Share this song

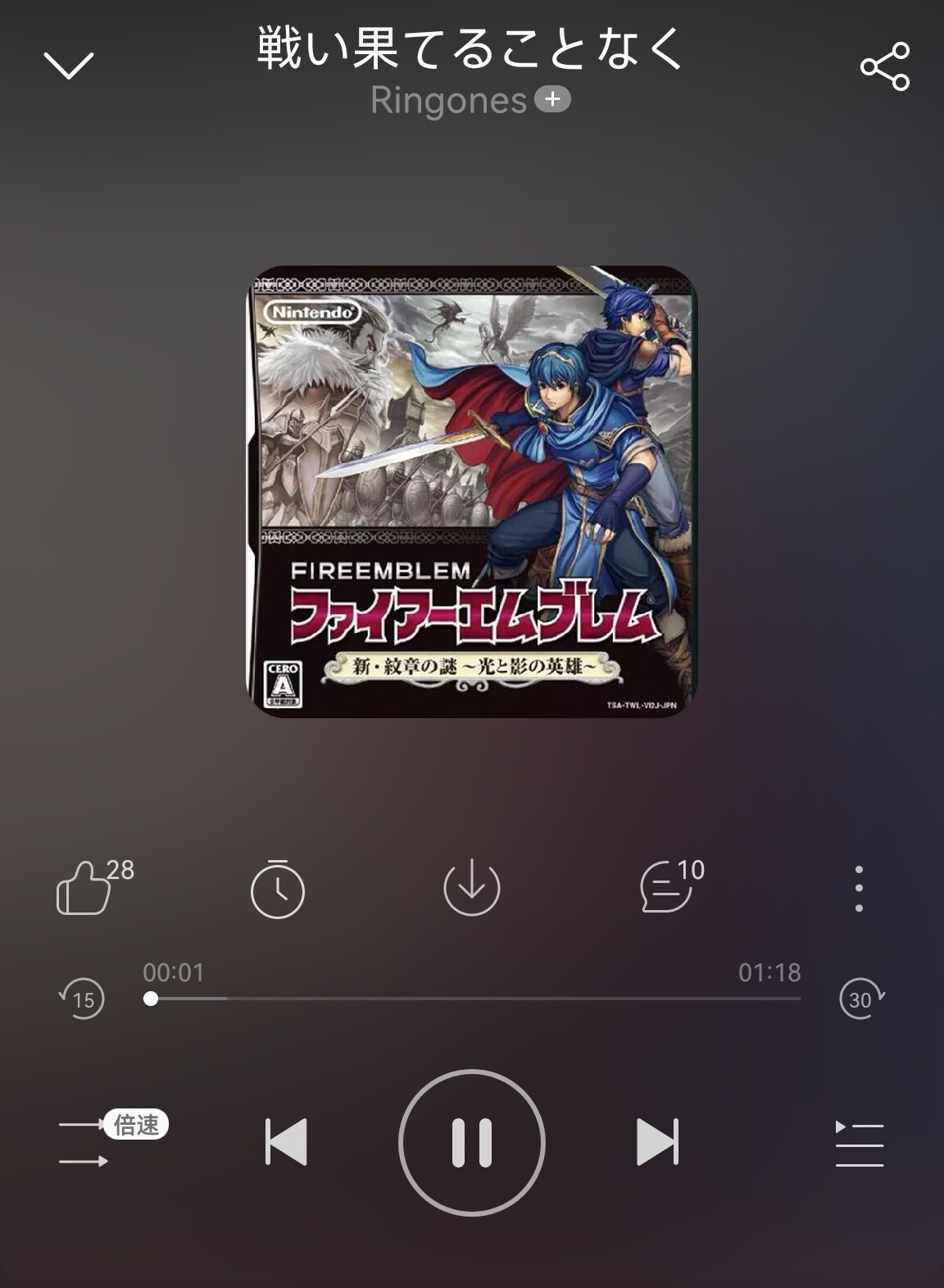point(885,66)
